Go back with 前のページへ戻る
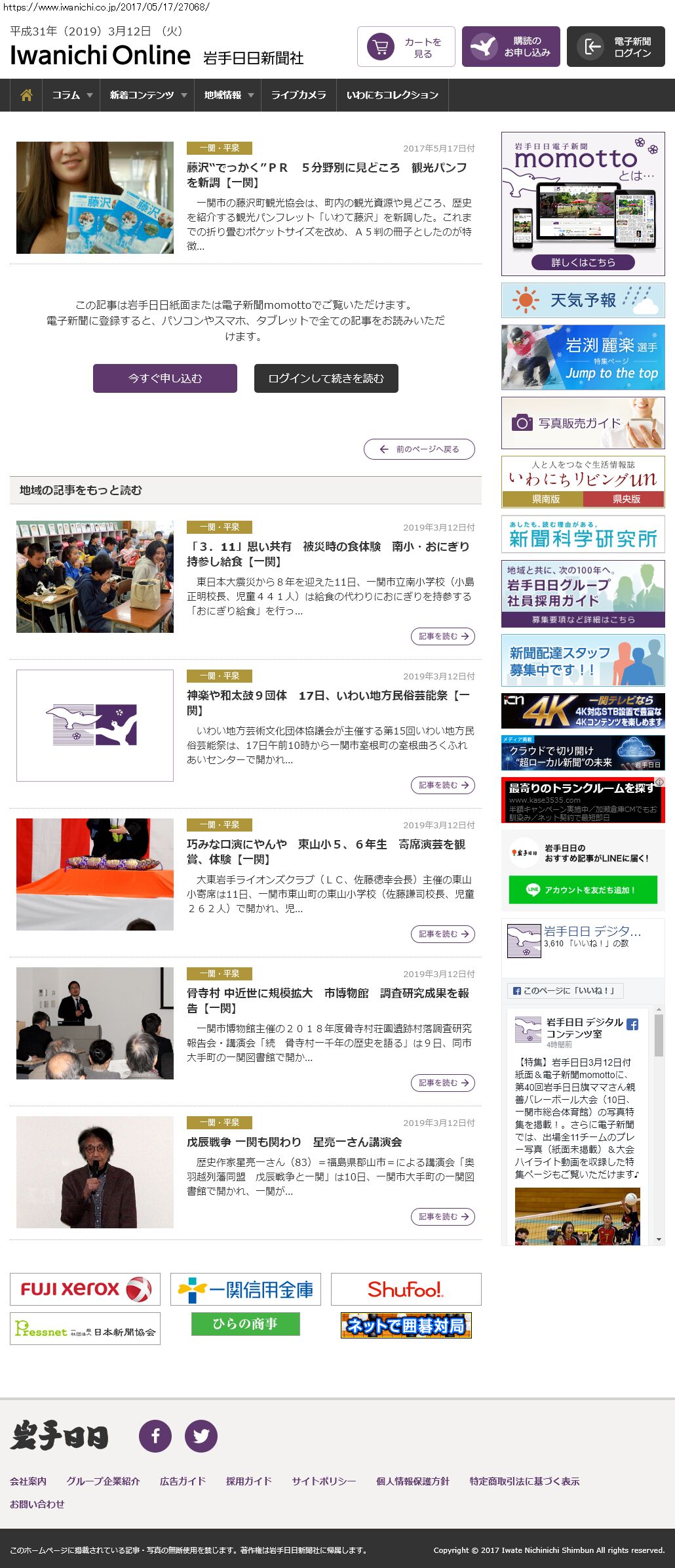 pyautogui.click(x=419, y=449)
